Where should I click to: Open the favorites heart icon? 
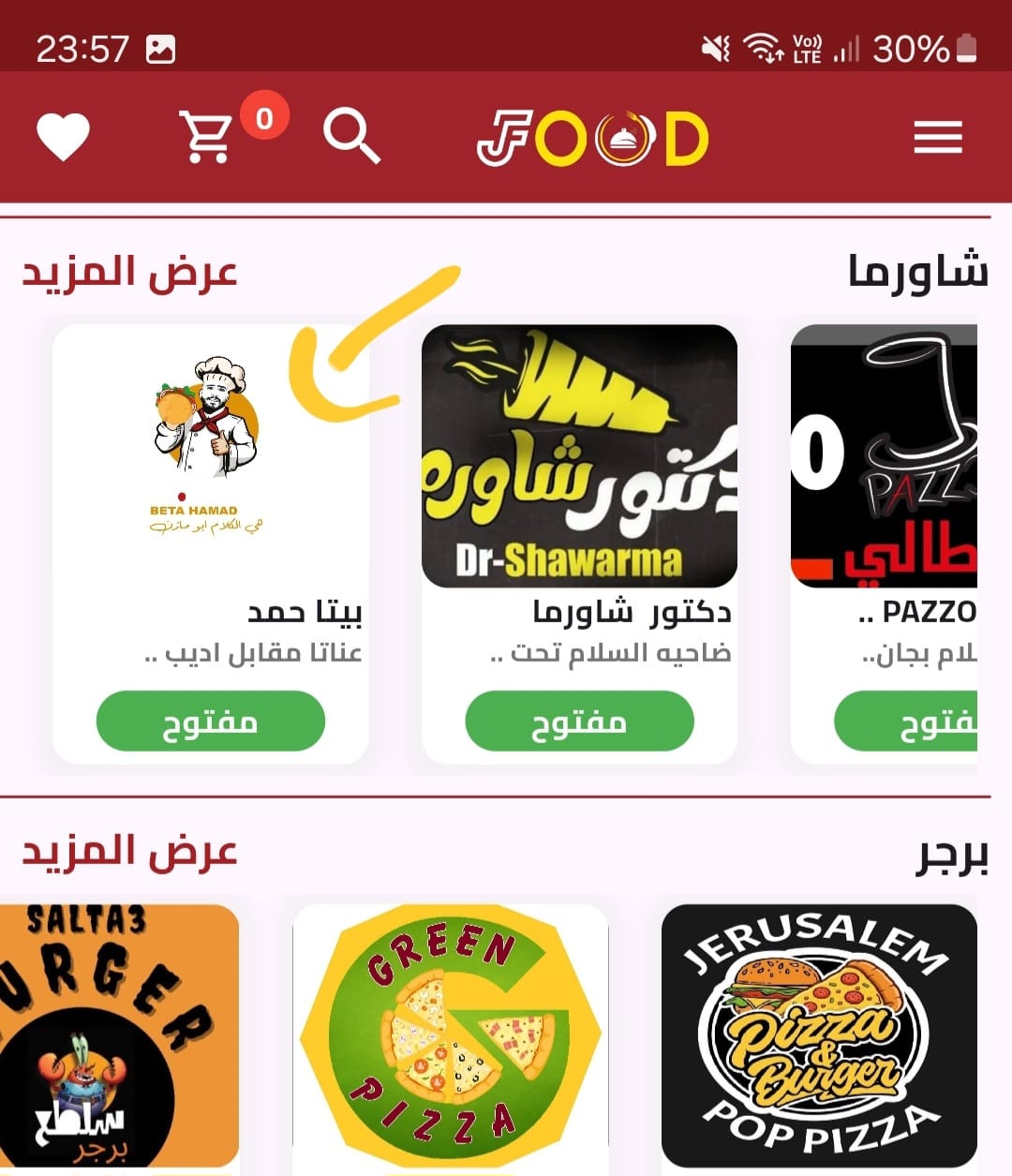coord(63,137)
